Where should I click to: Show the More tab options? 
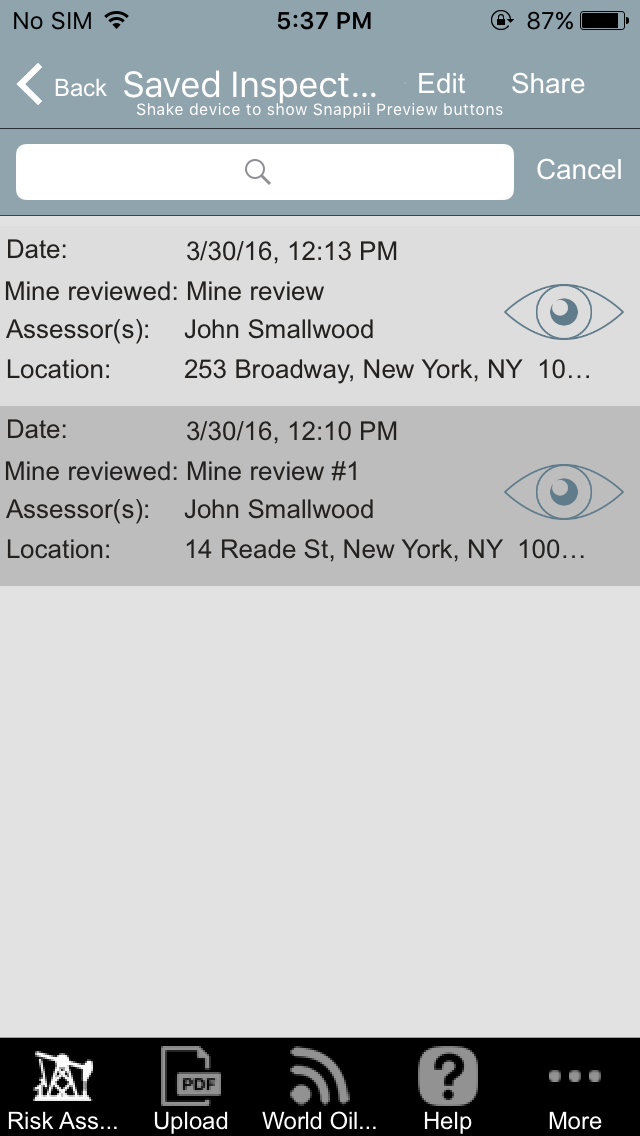point(575,1087)
